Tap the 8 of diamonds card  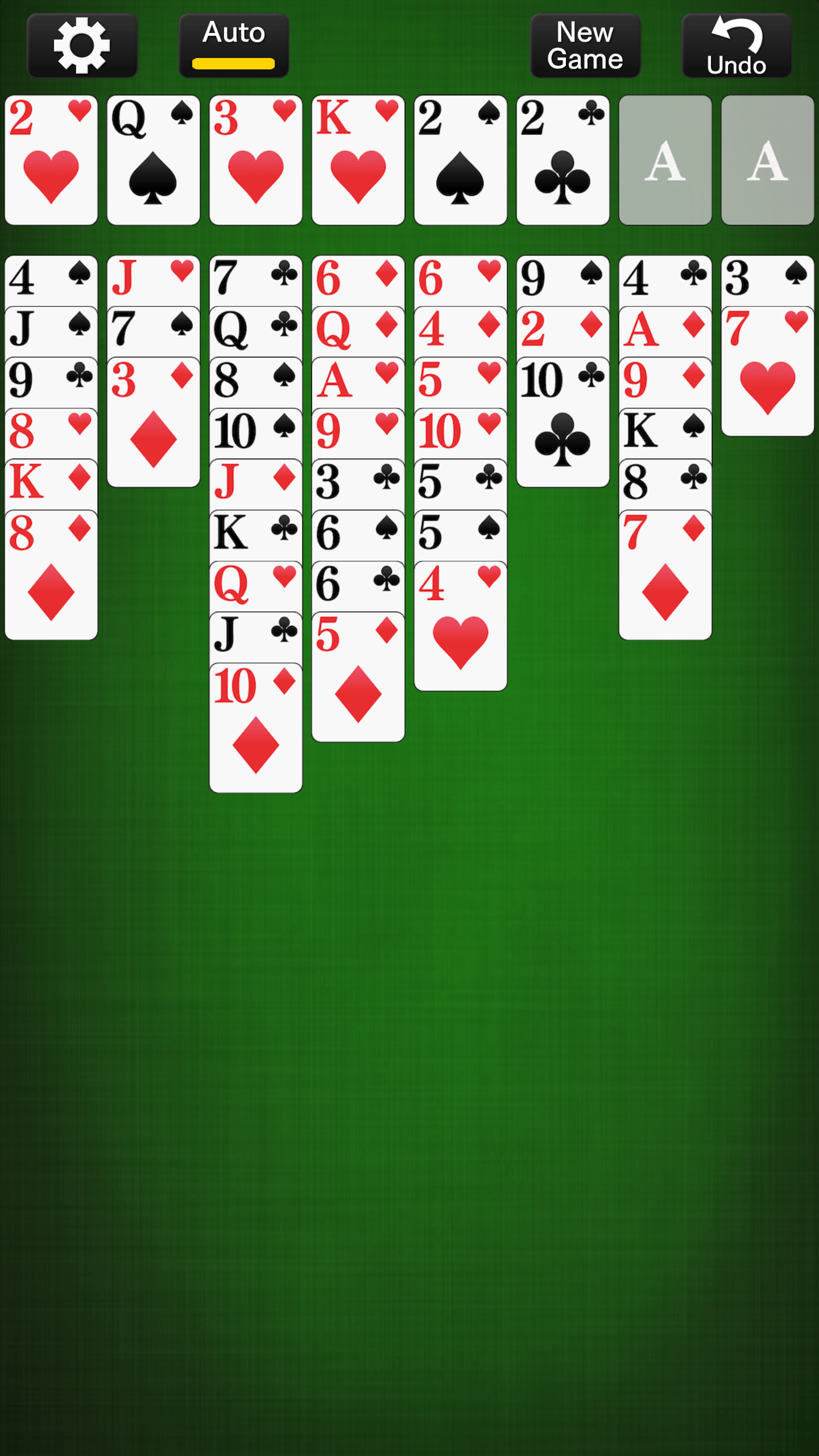(x=51, y=576)
